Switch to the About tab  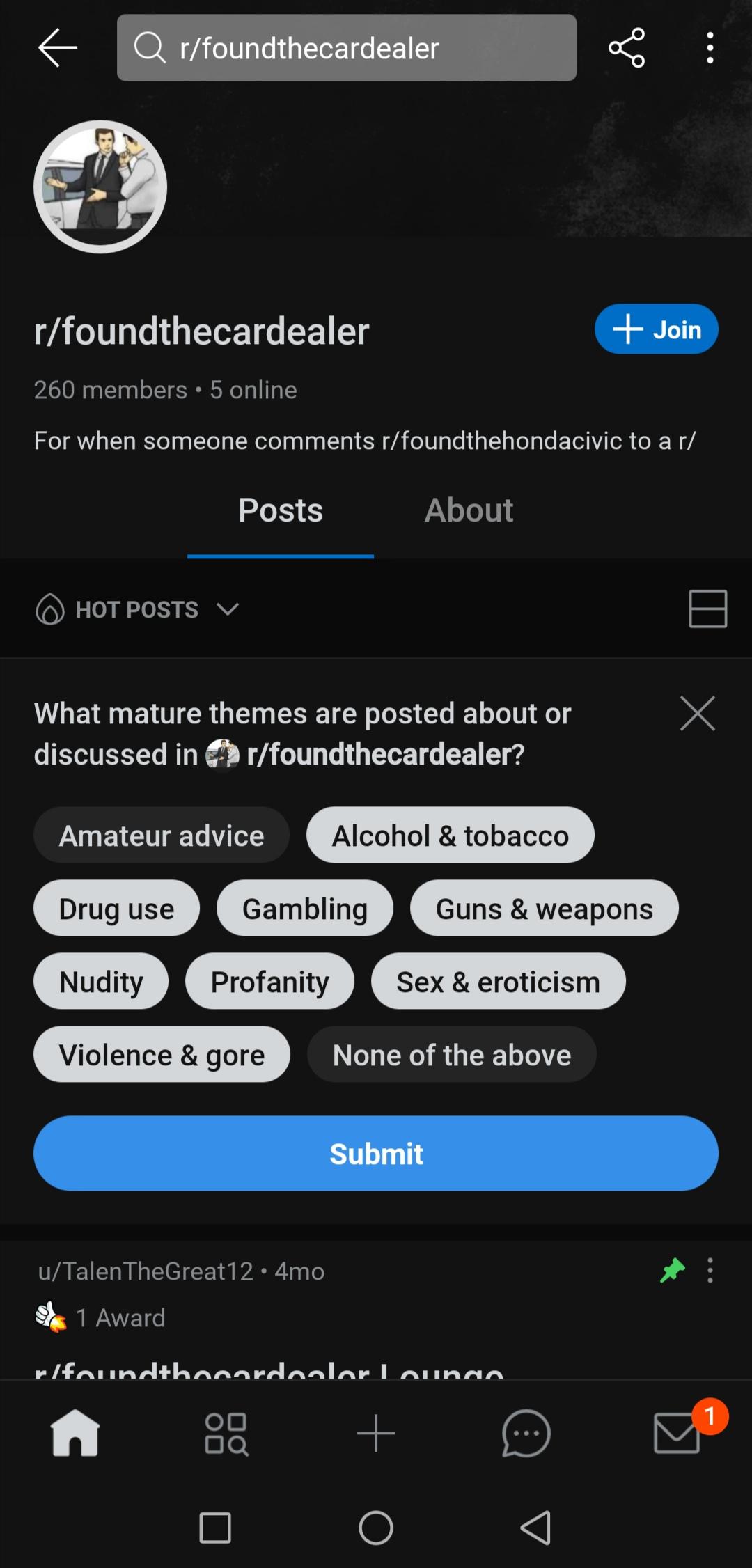click(x=469, y=510)
